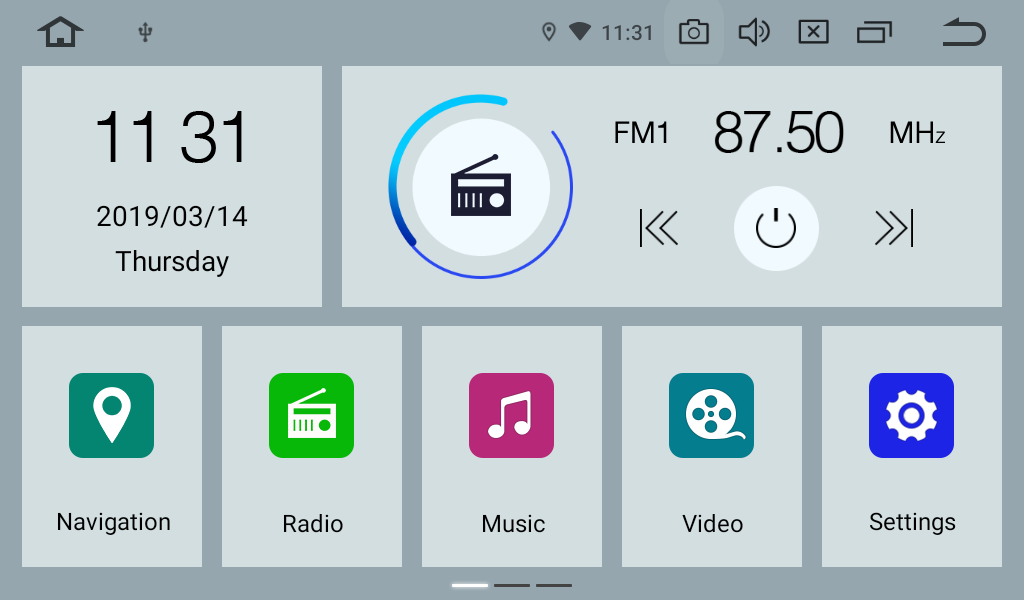Go to the home screen

pyautogui.click(x=61, y=32)
